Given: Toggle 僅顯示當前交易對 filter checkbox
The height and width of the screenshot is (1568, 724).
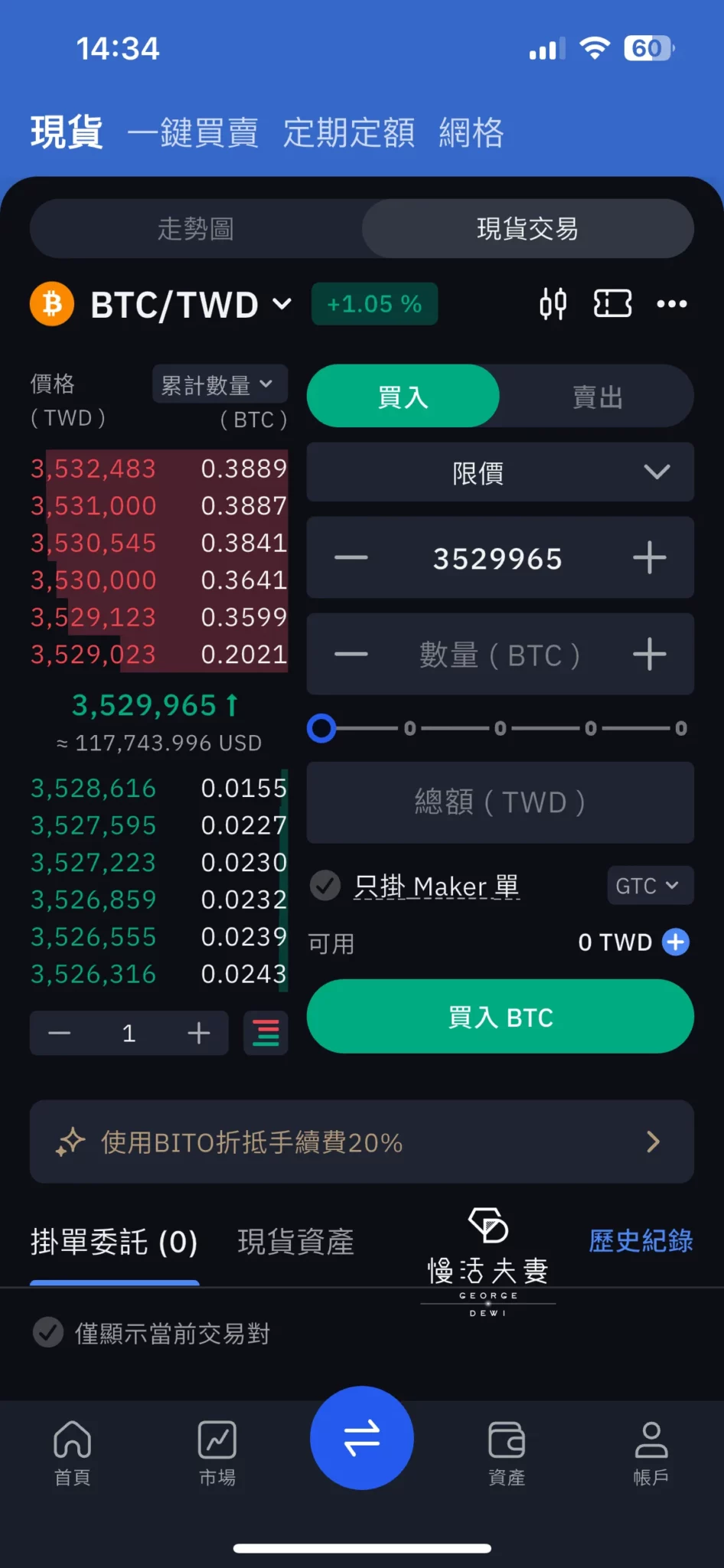Looking at the screenshot, I should (x=48, y=1332).
